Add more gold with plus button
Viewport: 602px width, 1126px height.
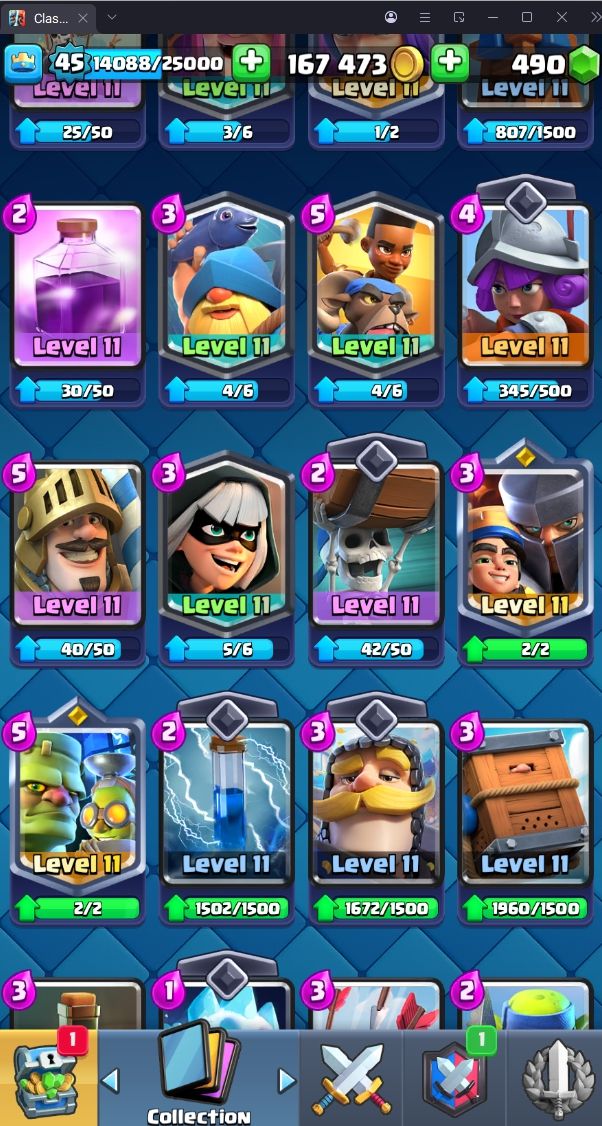coord(450,63)
